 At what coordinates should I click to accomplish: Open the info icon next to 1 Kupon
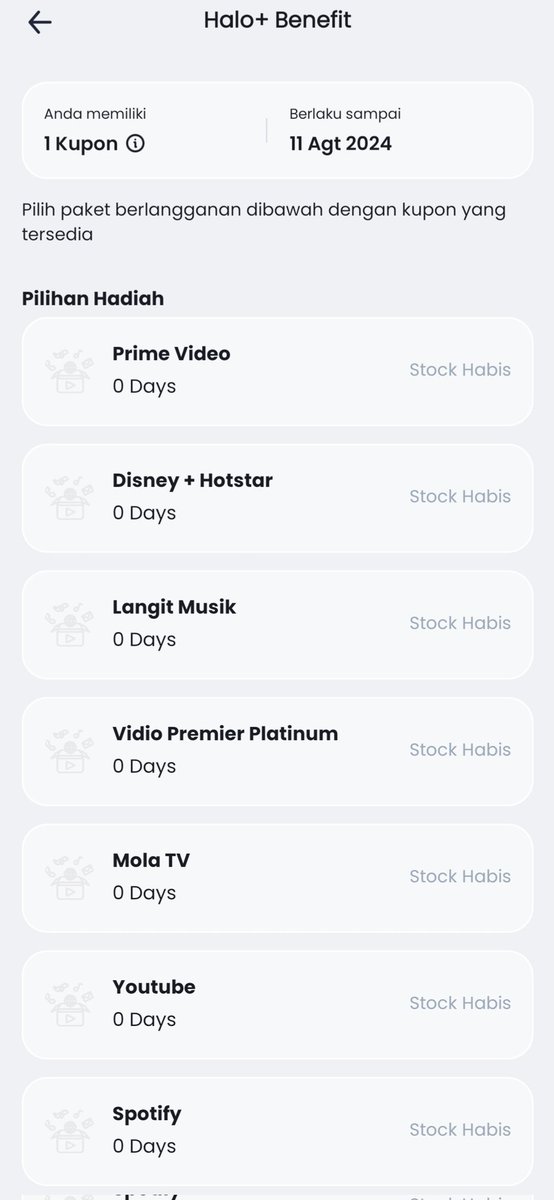click(x=136, y=143)
